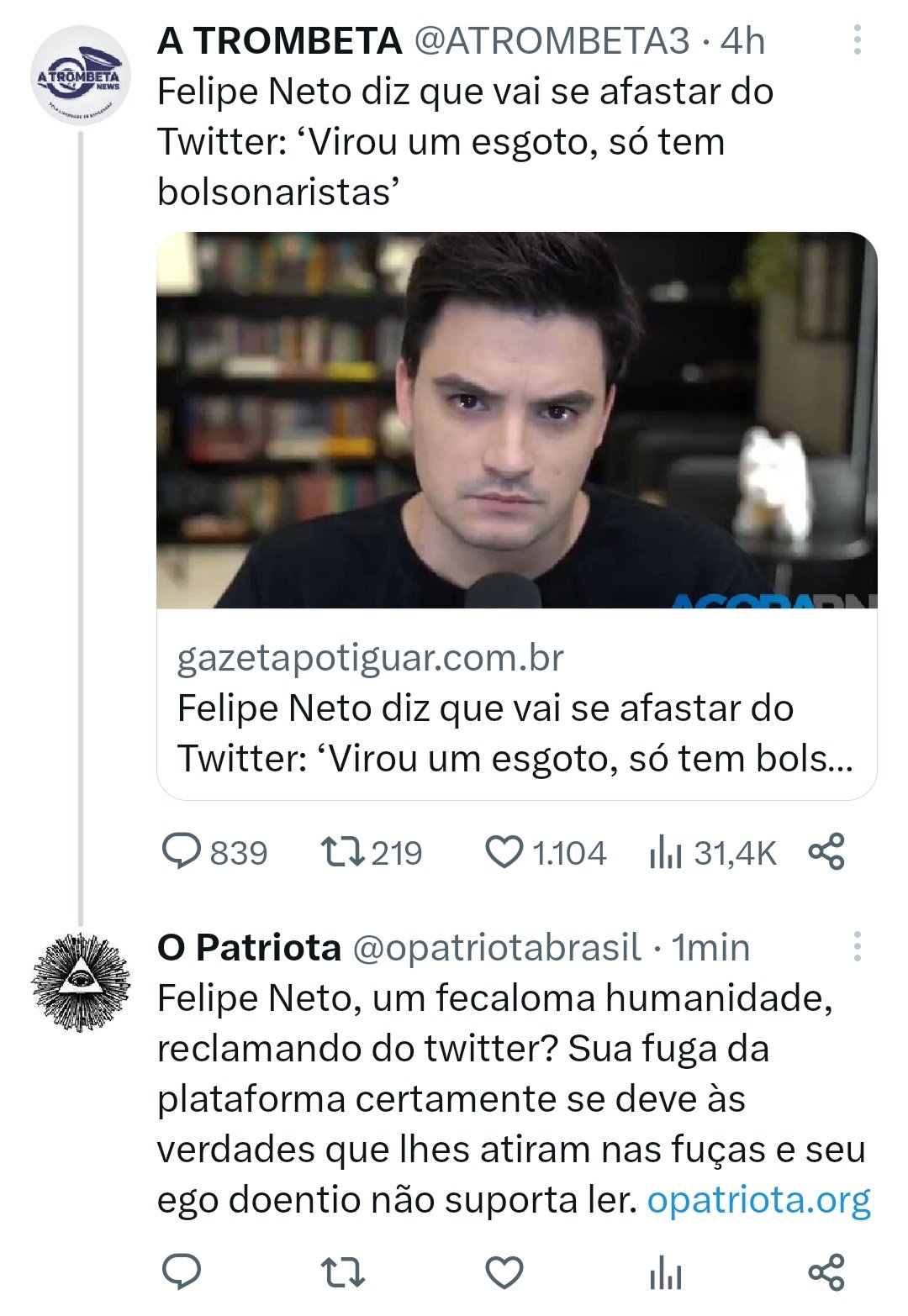View analytics of O Patriota's reply
The height and width of the screenshot is (1316, 908).
[x=665, y=1274]
